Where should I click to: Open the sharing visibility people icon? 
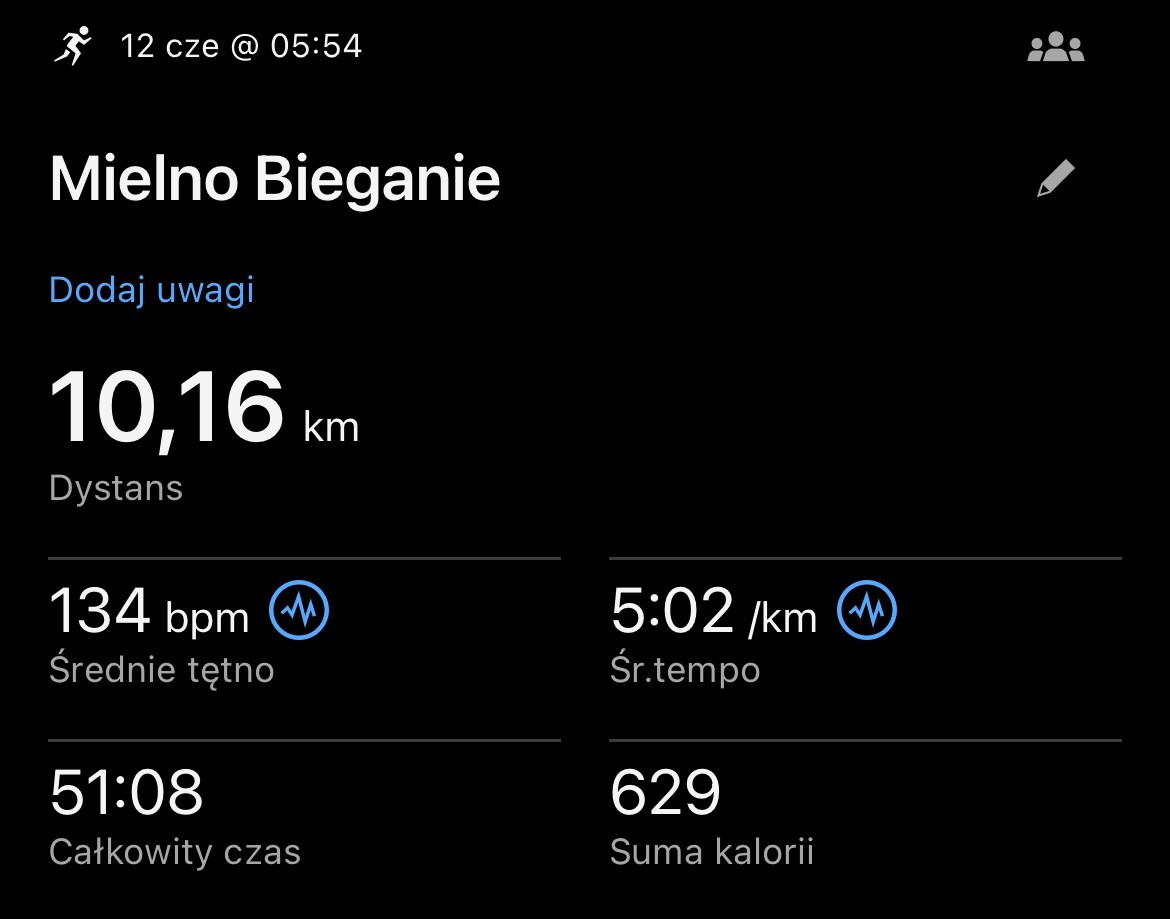[x=1055, y=48]
